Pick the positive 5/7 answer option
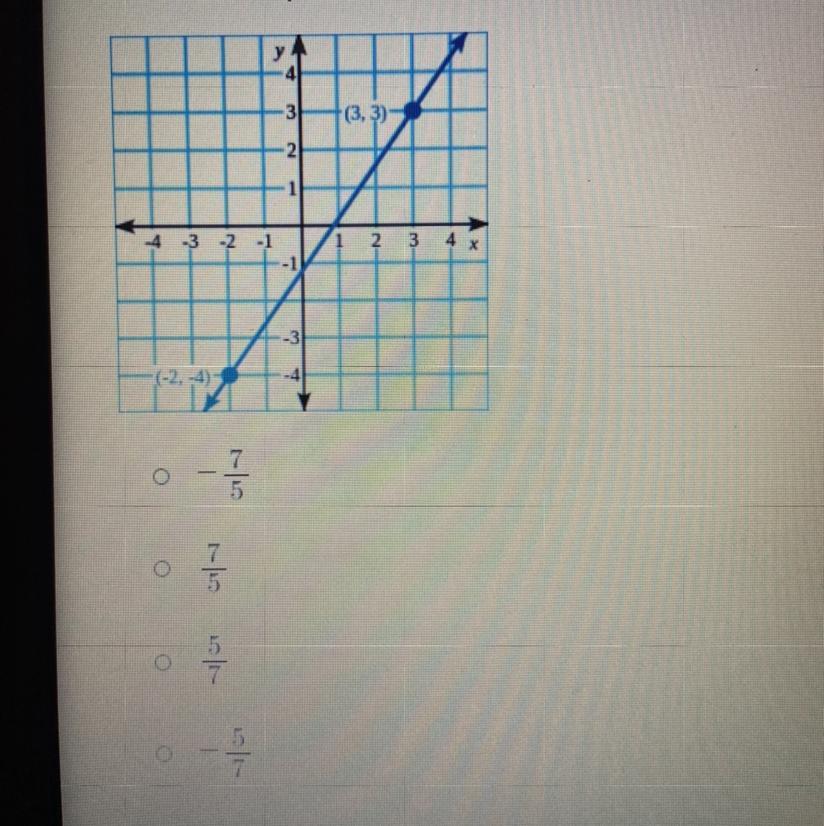824x826 pixels. (x=158, y=661)
